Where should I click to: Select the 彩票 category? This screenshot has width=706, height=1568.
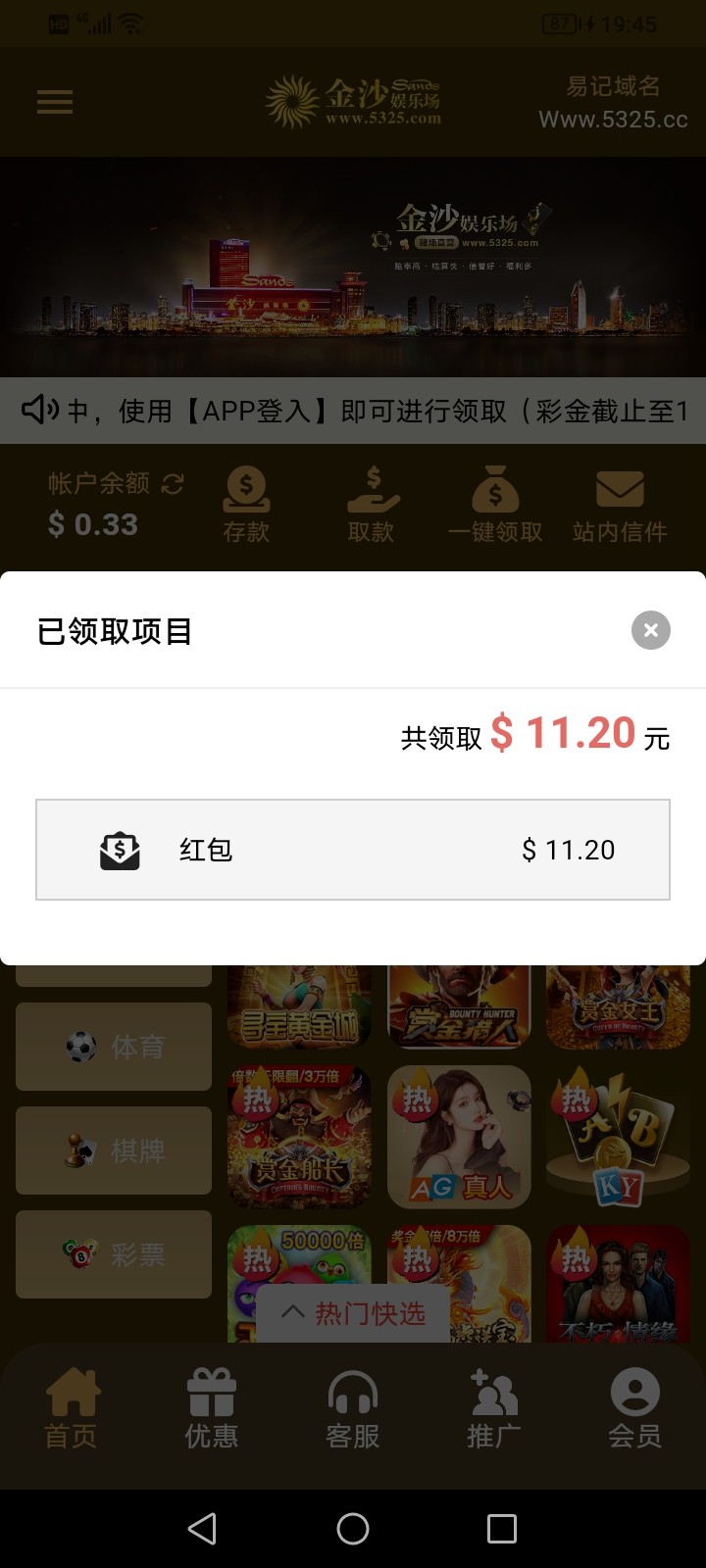coord(114,1254)
